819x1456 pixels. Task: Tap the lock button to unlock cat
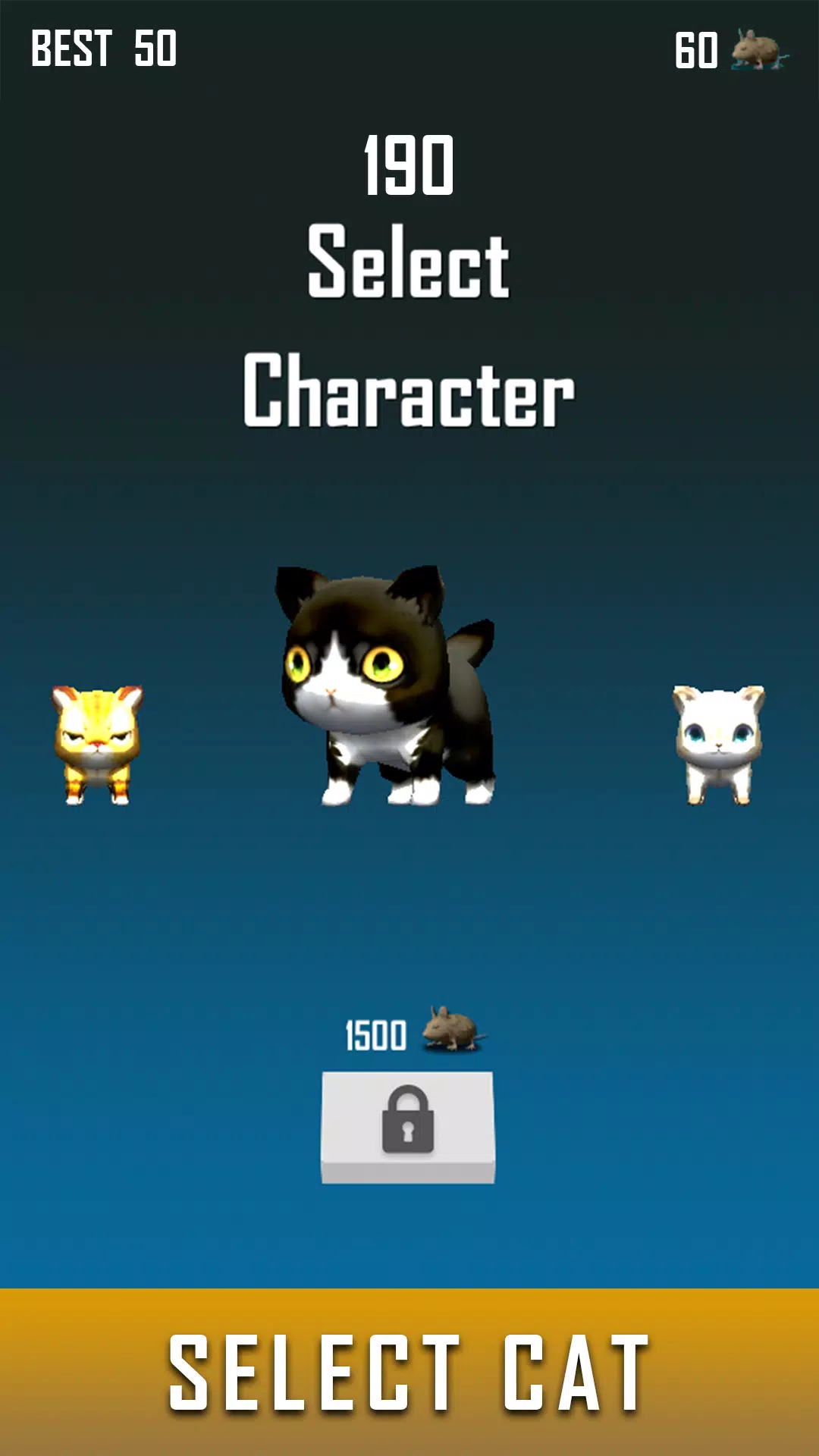pos(408,1125)
